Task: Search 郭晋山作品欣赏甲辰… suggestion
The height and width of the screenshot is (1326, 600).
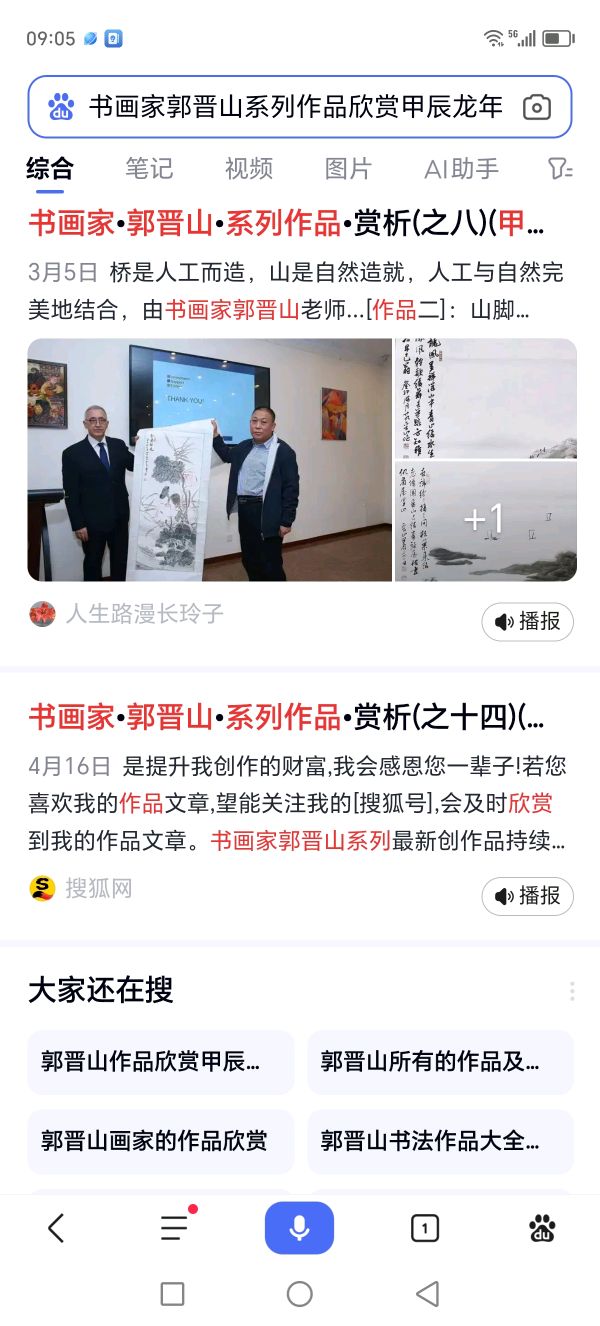Action: tap(160, 1062)
